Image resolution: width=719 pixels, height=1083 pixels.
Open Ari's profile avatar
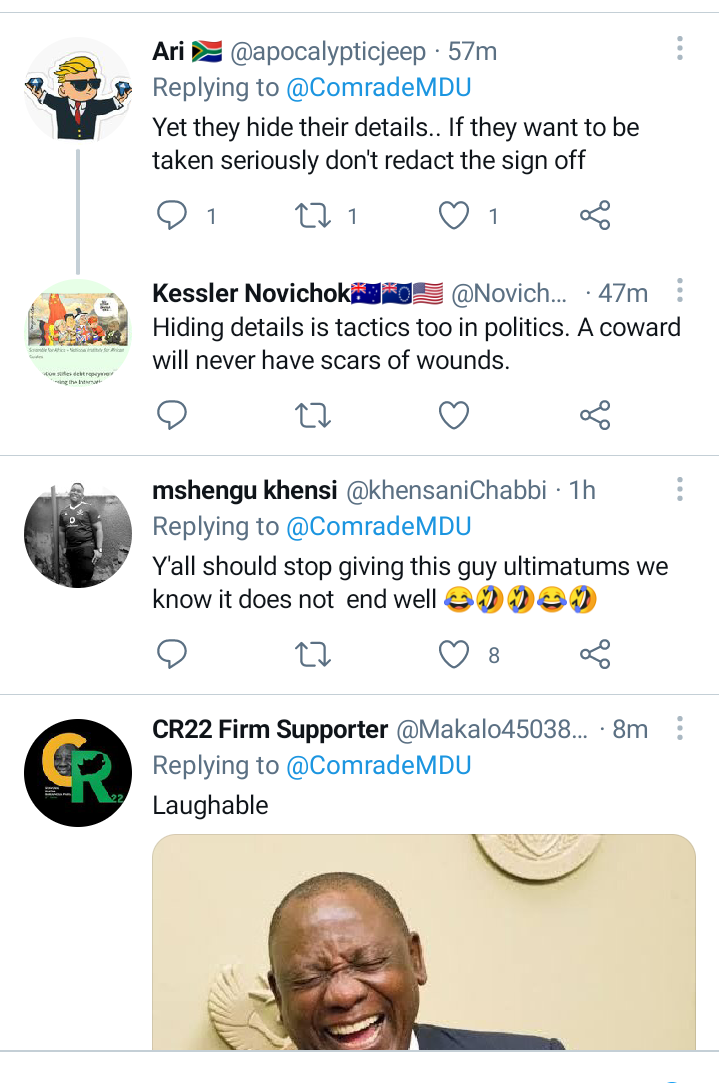pyautogui.click(x=78, y=90)
